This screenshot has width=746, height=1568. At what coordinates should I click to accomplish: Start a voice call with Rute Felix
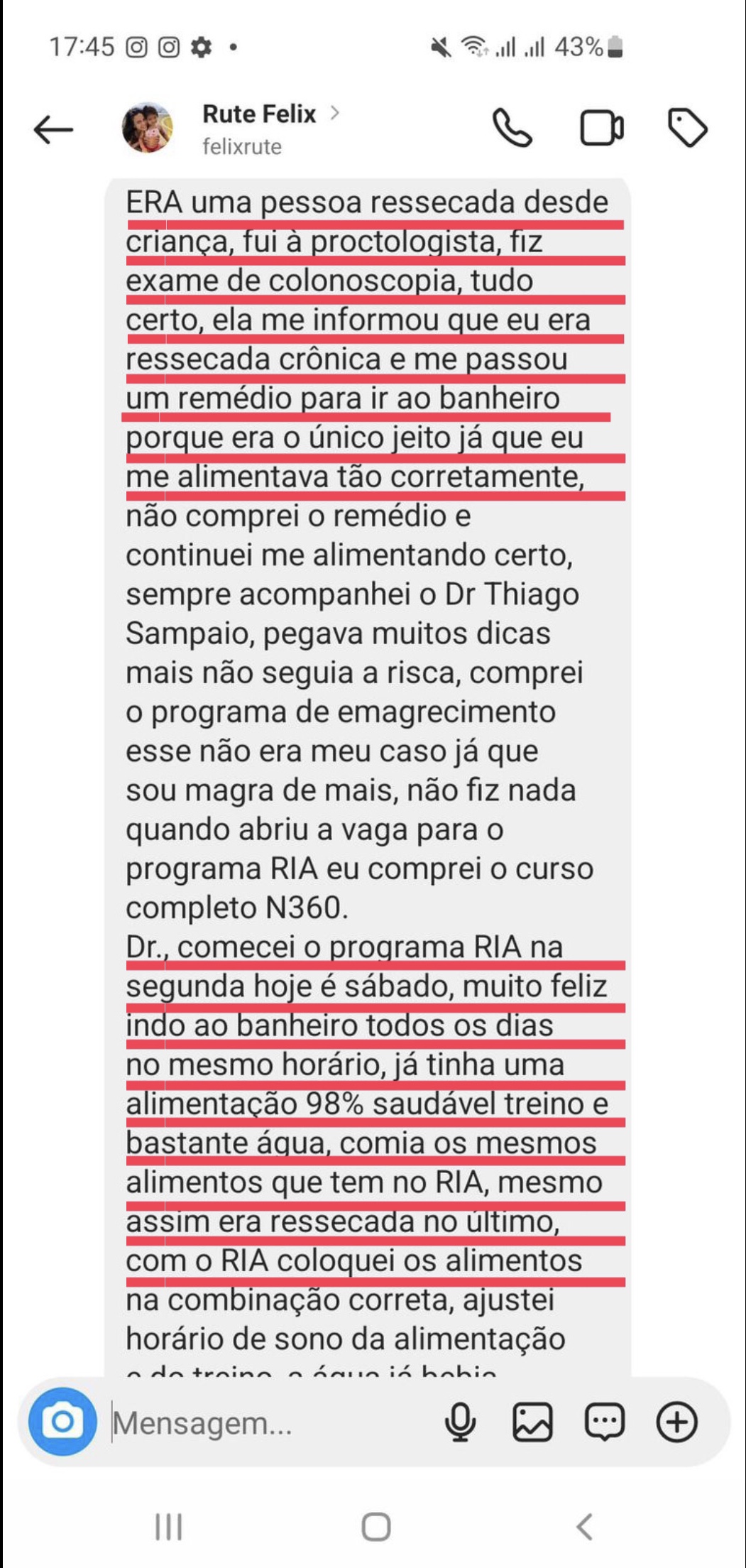pos(512,129)
